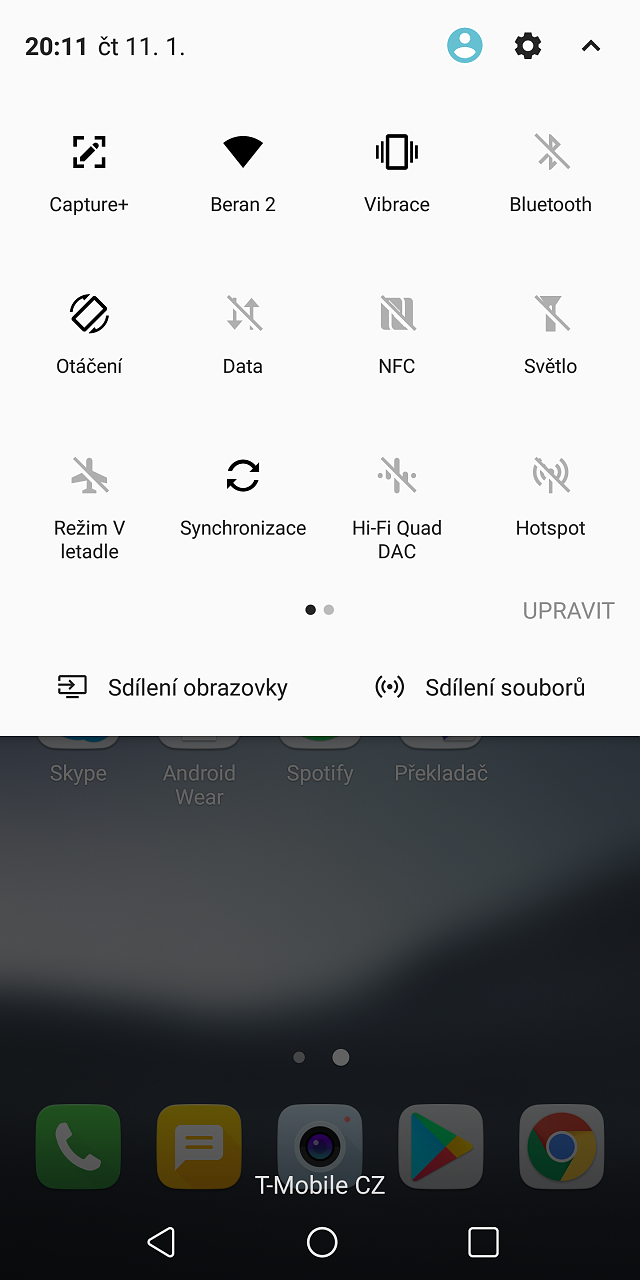Turn on the Světlo flashlight

[x=551, y=336]
